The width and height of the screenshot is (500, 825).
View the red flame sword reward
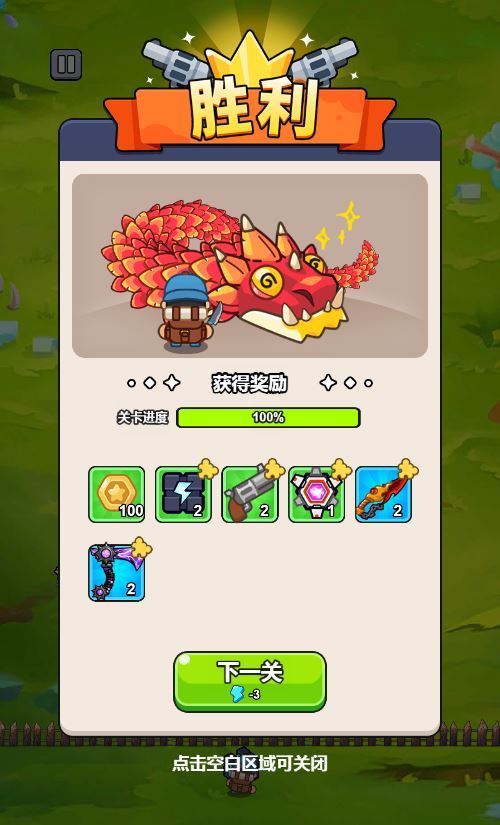point(384,494)
